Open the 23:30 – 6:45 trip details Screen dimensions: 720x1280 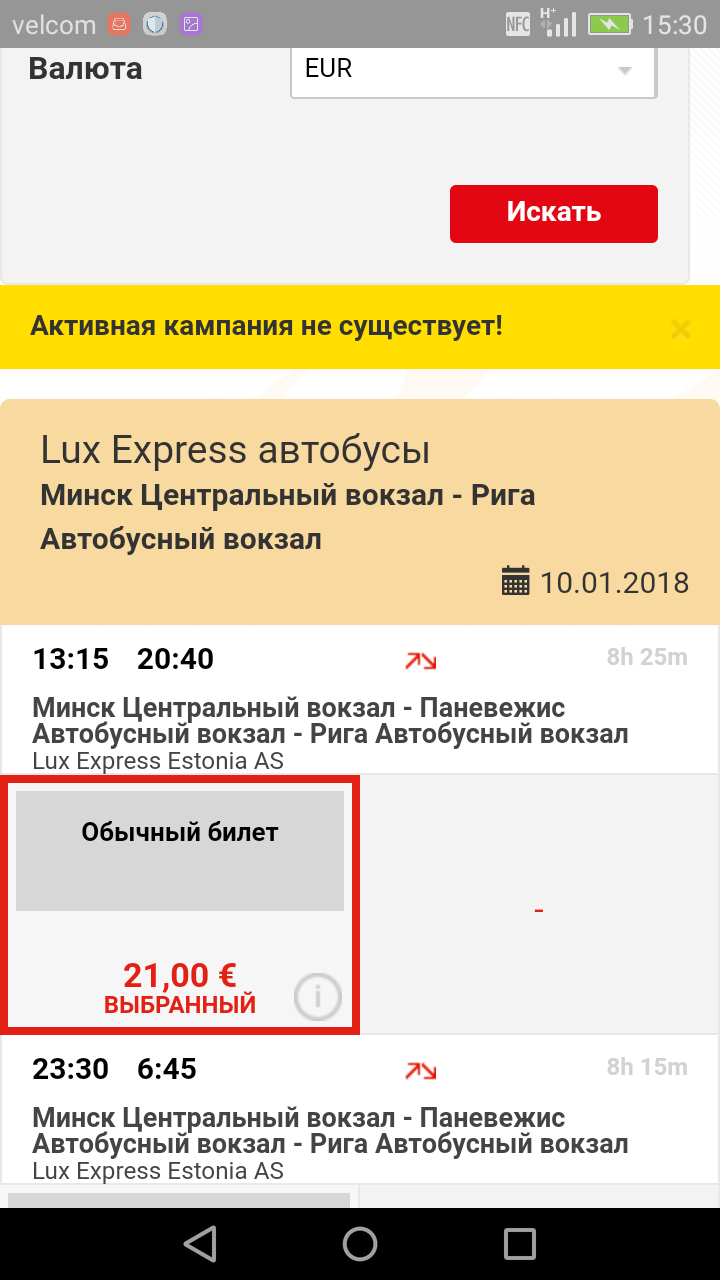click(x=360, y=1110)
